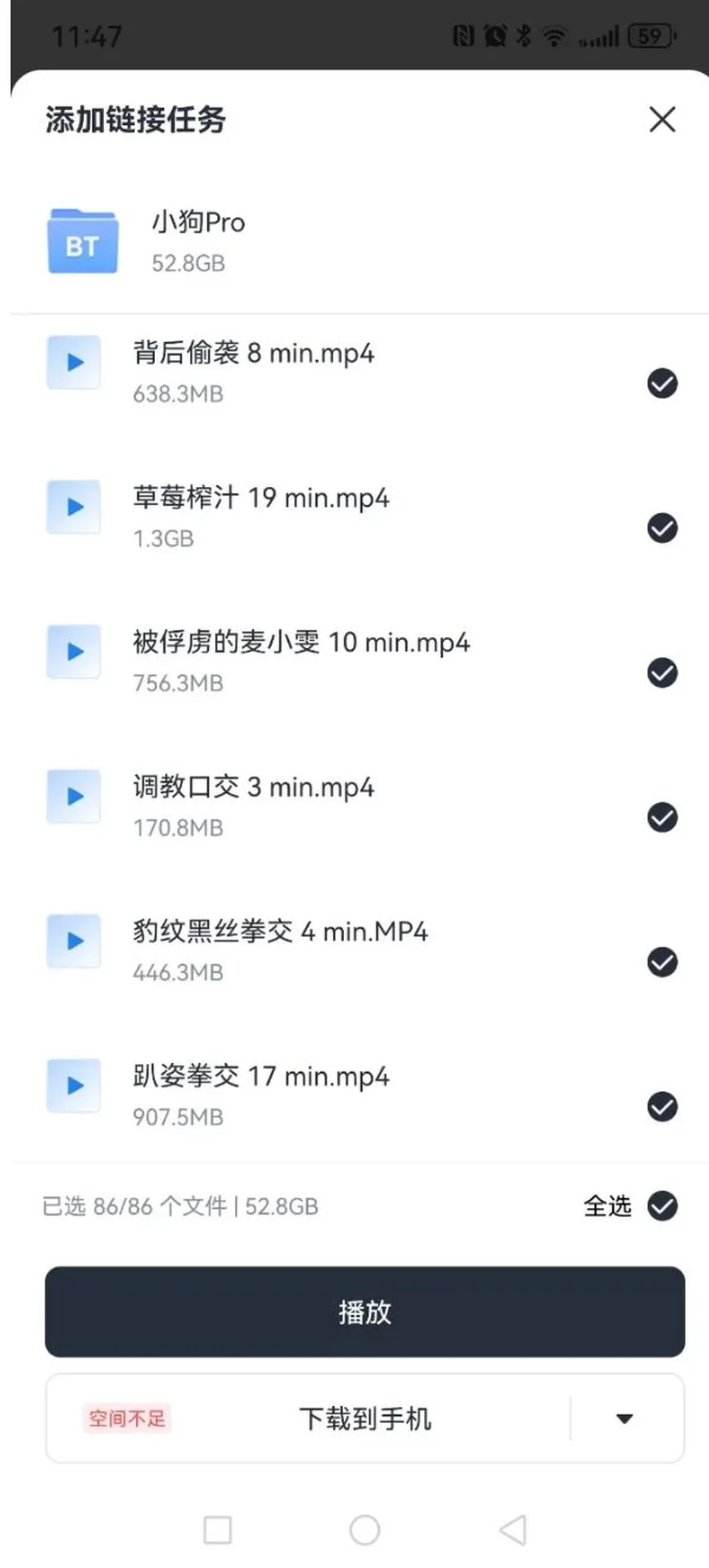Open recent apps with the square button
This screenshot has height=1568, width=709.
(x=217, y=1530)
